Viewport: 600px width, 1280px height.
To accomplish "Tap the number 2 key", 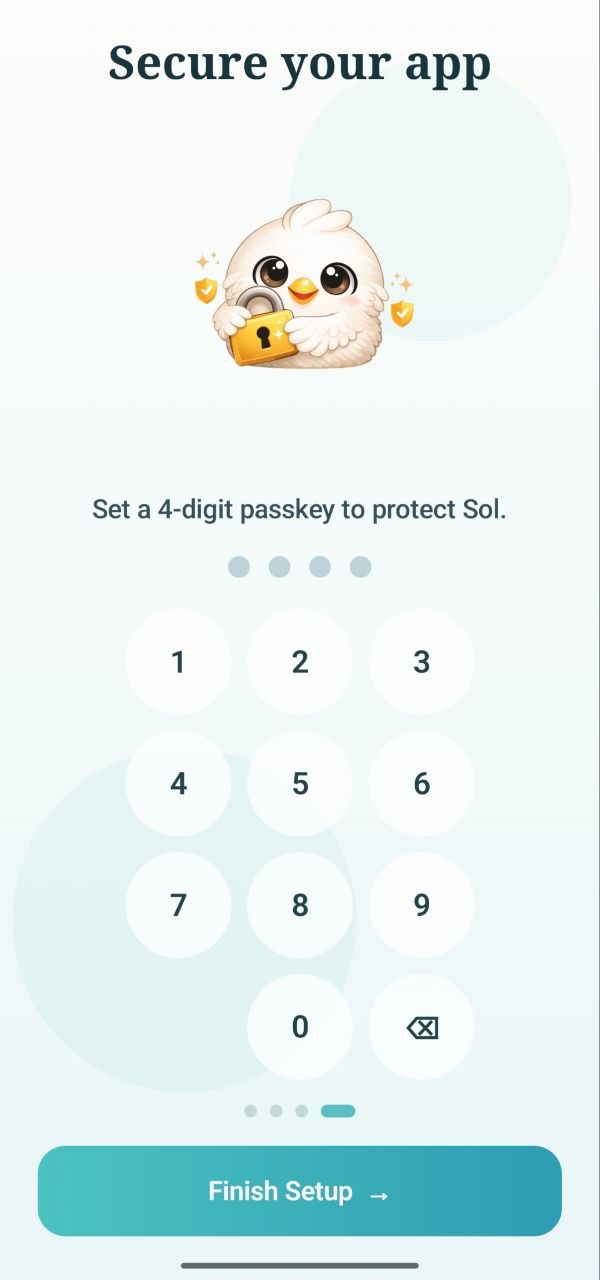I will [x=300, y=662].
